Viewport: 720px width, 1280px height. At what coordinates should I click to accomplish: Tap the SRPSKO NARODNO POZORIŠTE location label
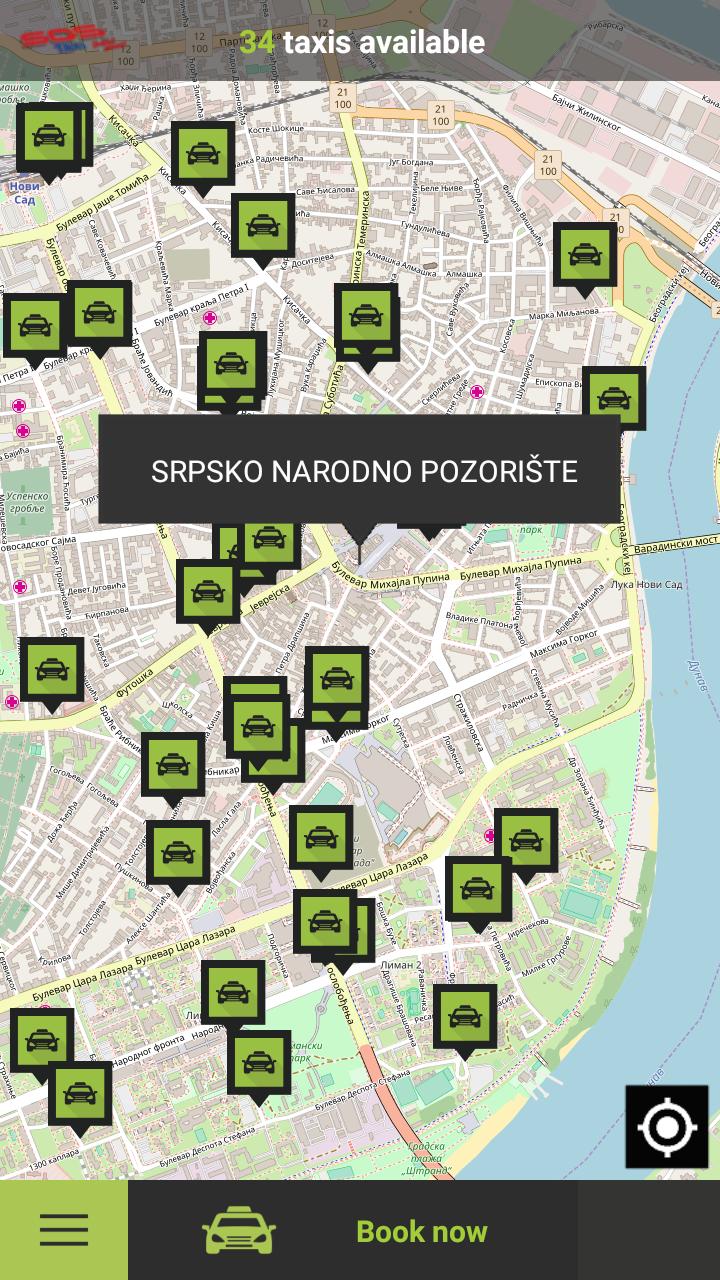[x=363, y=471]
